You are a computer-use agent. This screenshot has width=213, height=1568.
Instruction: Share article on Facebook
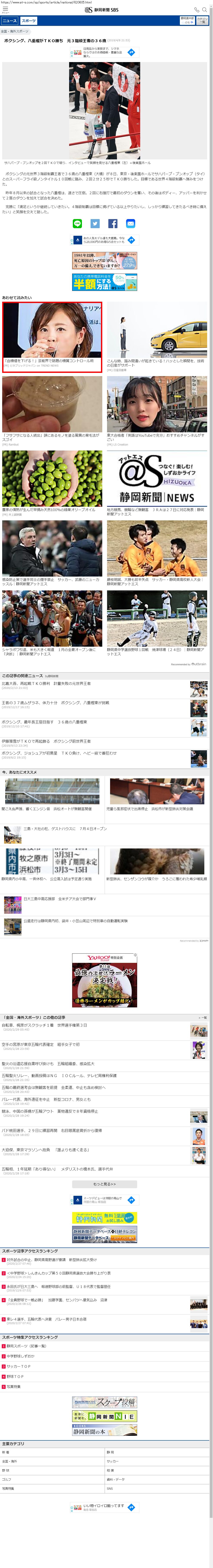112,223
